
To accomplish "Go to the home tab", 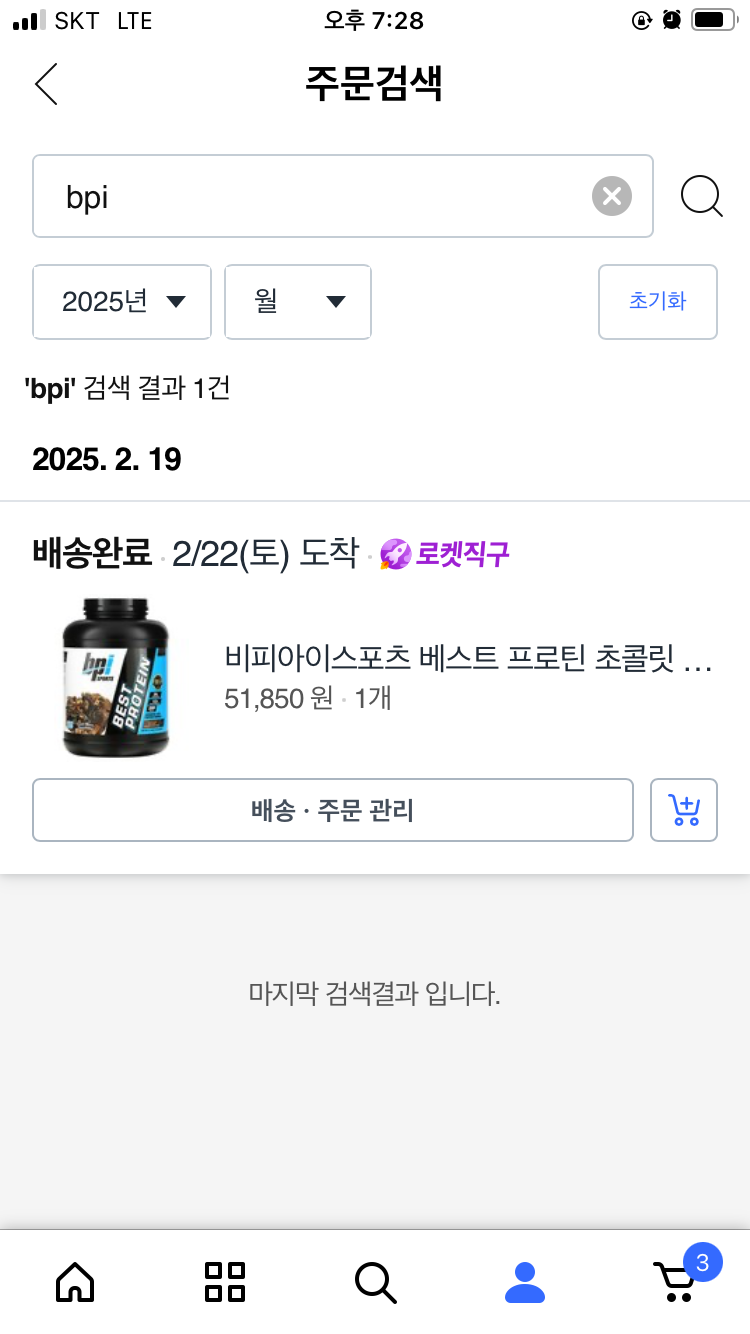I will coord(75,1282).
